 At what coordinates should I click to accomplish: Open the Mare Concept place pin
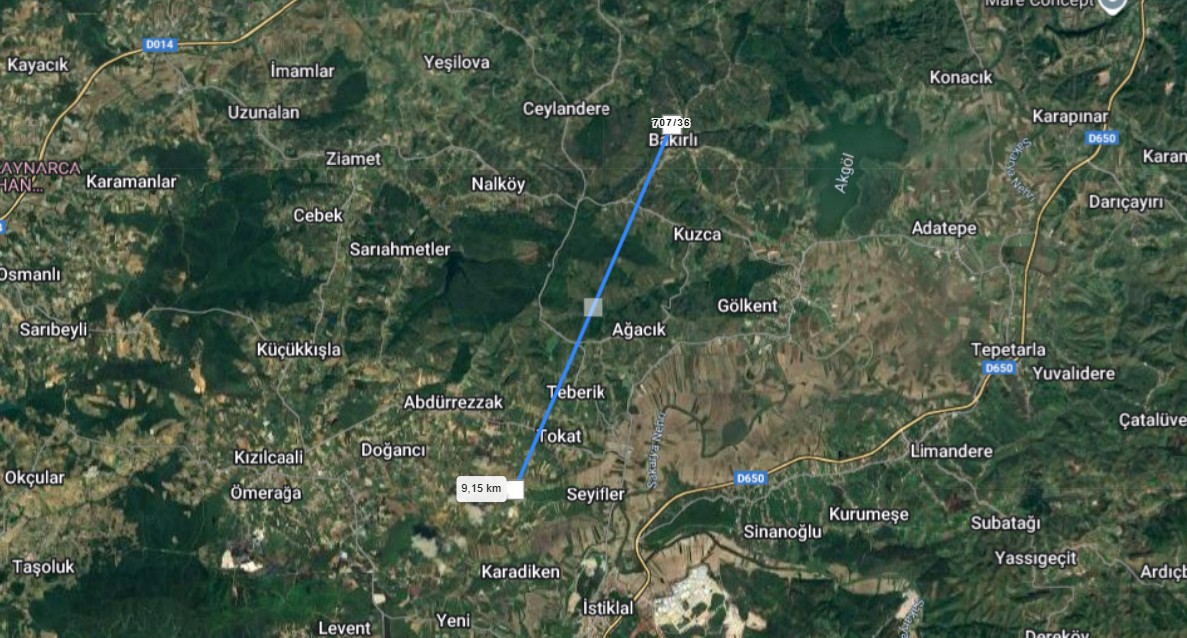1111,5
